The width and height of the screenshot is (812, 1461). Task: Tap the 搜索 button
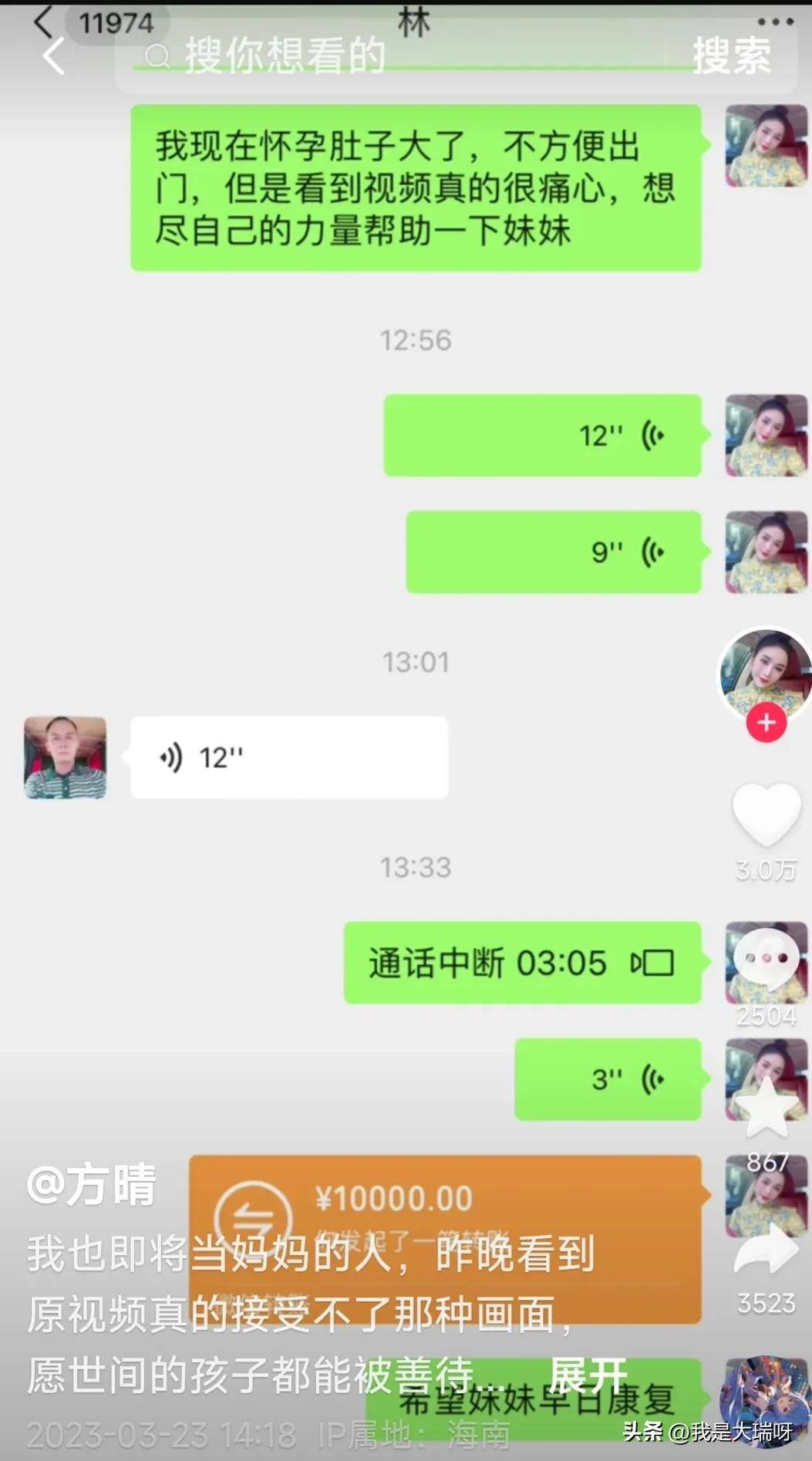click(731, 56)
